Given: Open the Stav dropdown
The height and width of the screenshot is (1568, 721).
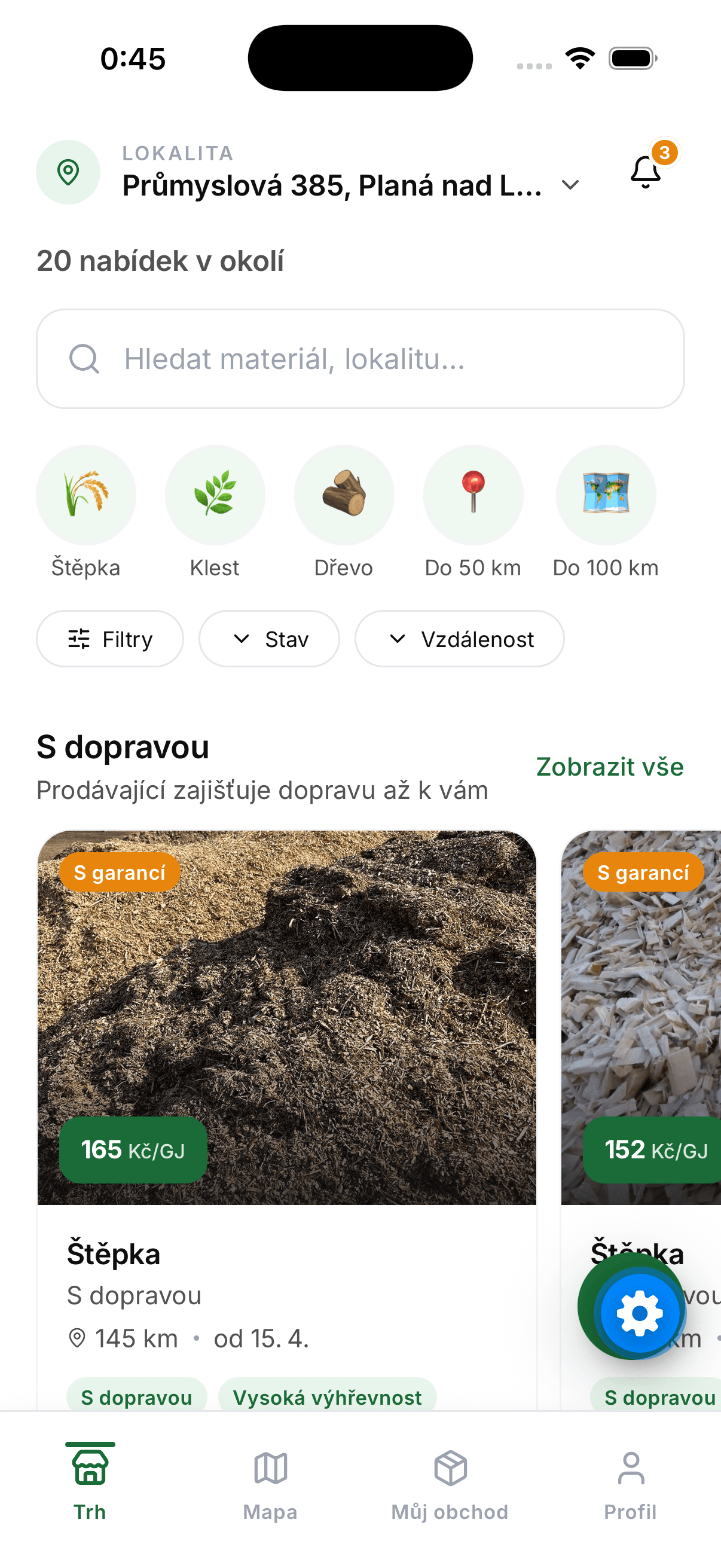Looking at the screenshot, I should click(x=270, y=639).
